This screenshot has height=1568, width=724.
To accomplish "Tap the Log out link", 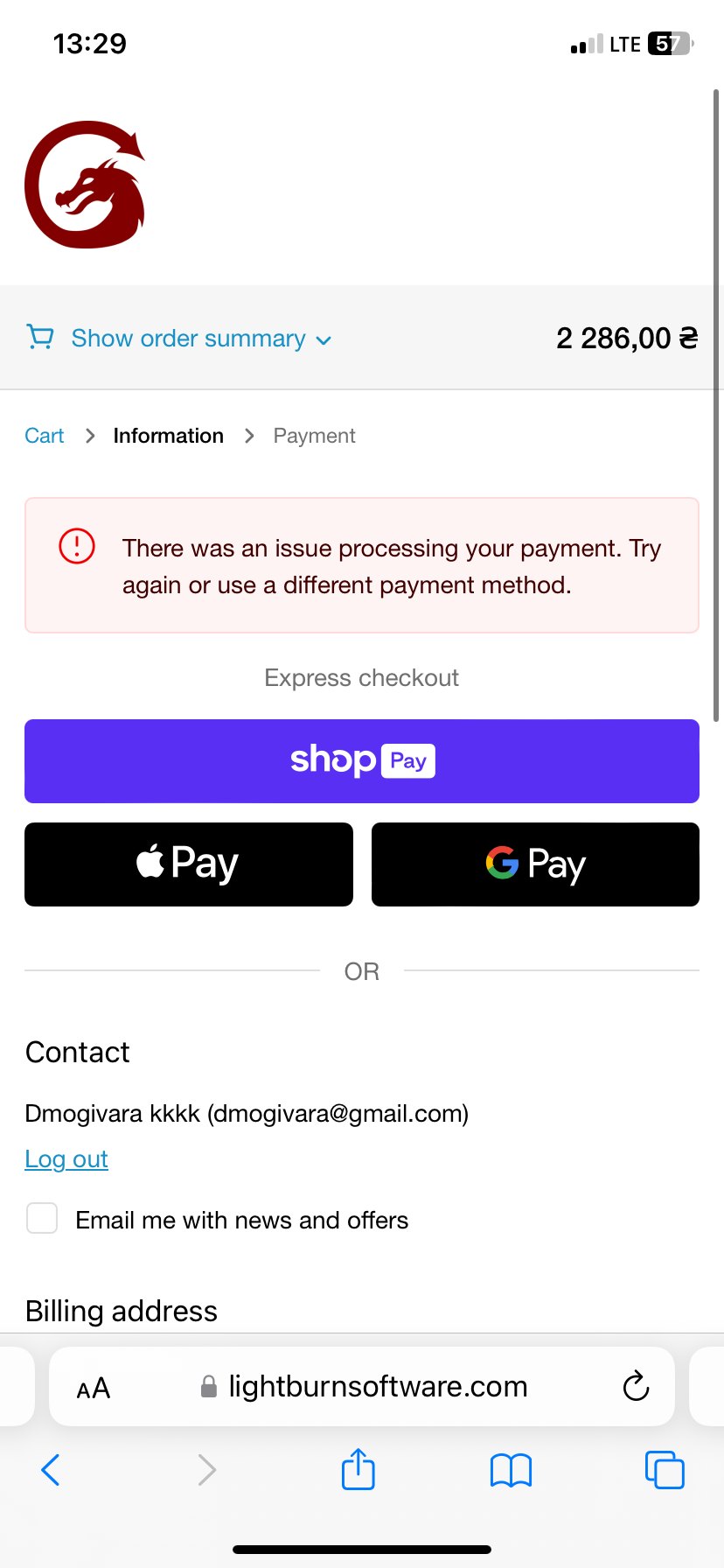I will click(x=66, y=1159).
